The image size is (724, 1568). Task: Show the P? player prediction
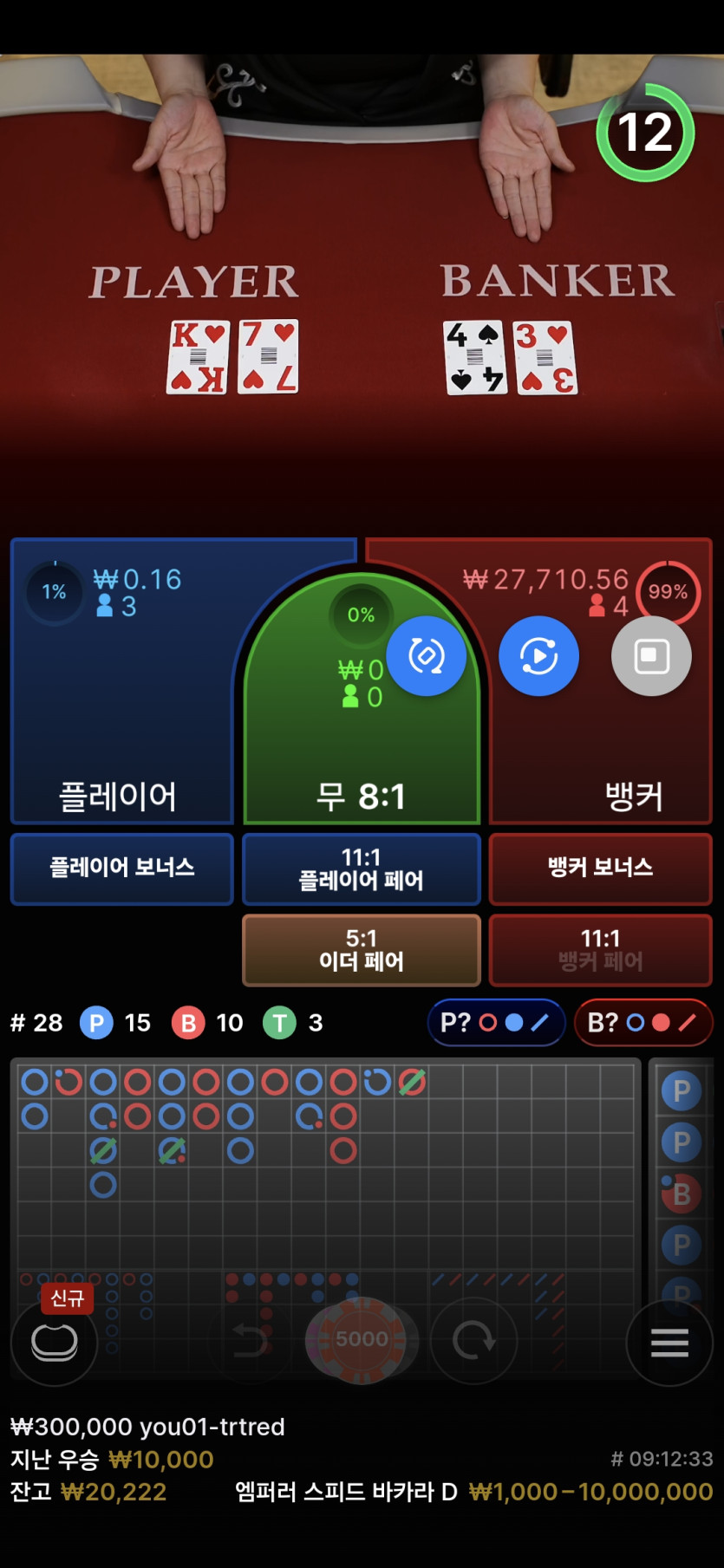click(x=496, y=1023)
